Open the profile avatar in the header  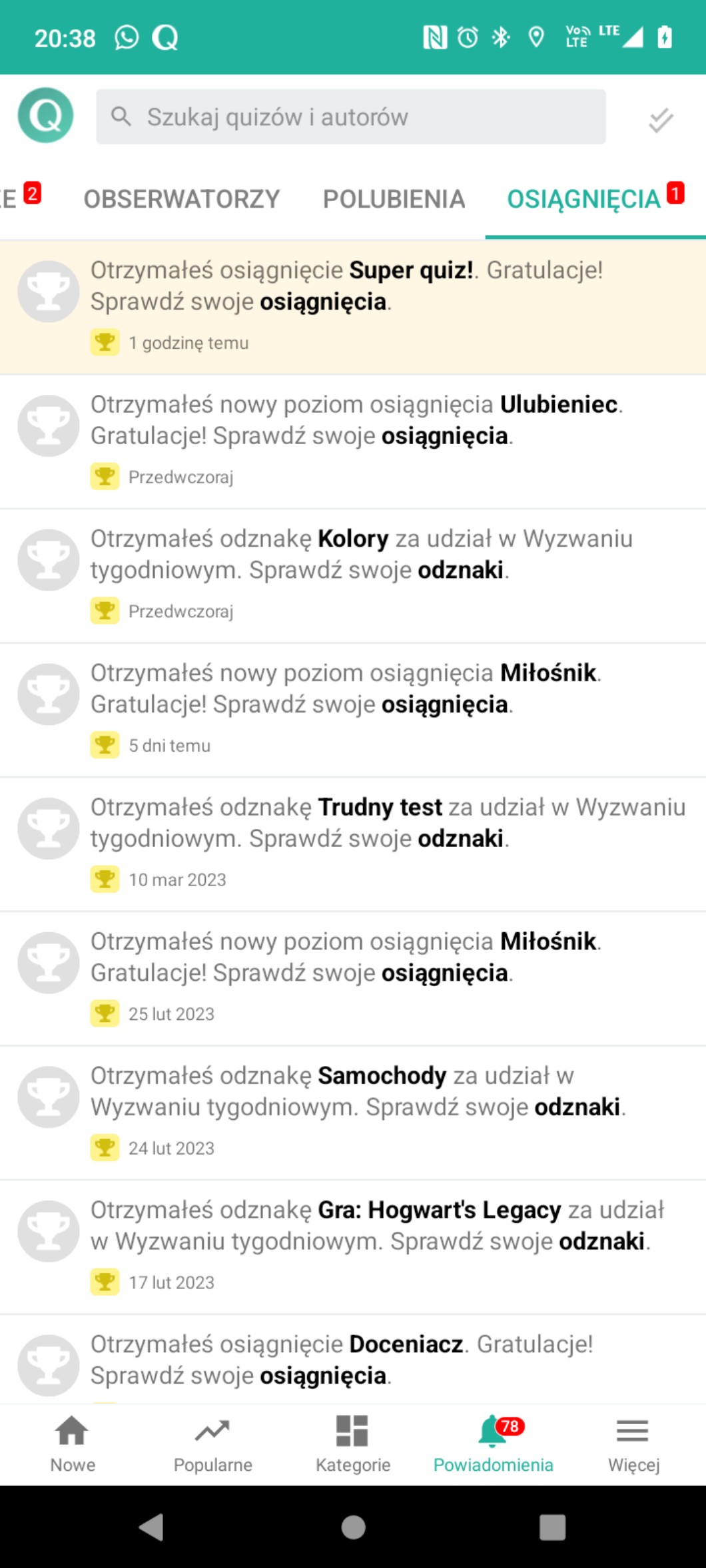pos(46,116)
